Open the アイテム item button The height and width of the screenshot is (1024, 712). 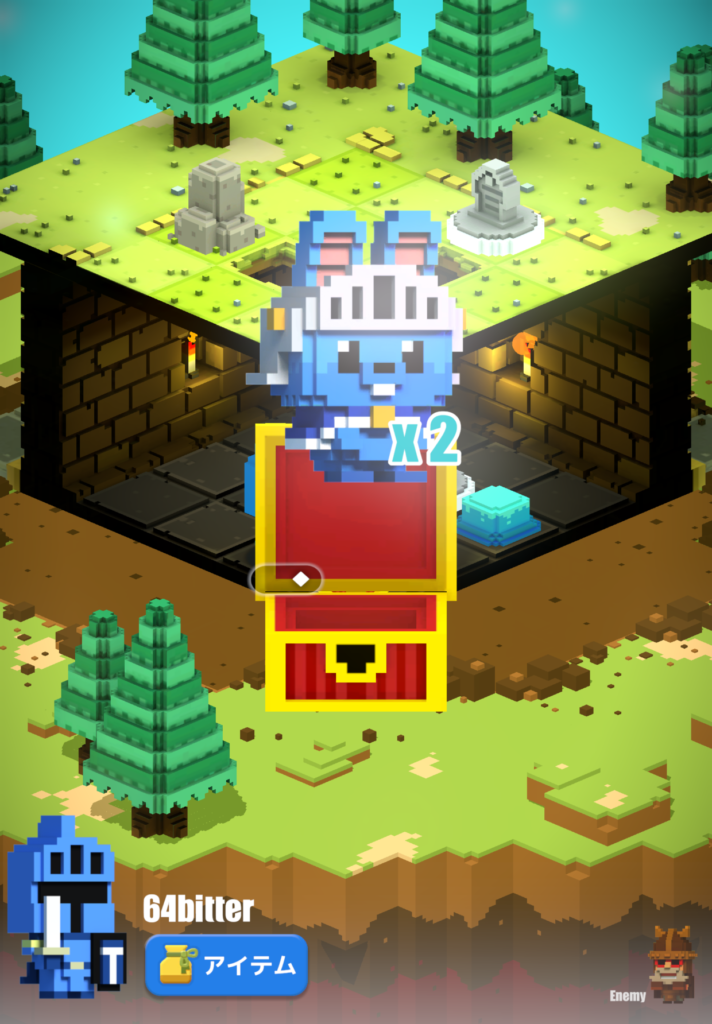226,965
